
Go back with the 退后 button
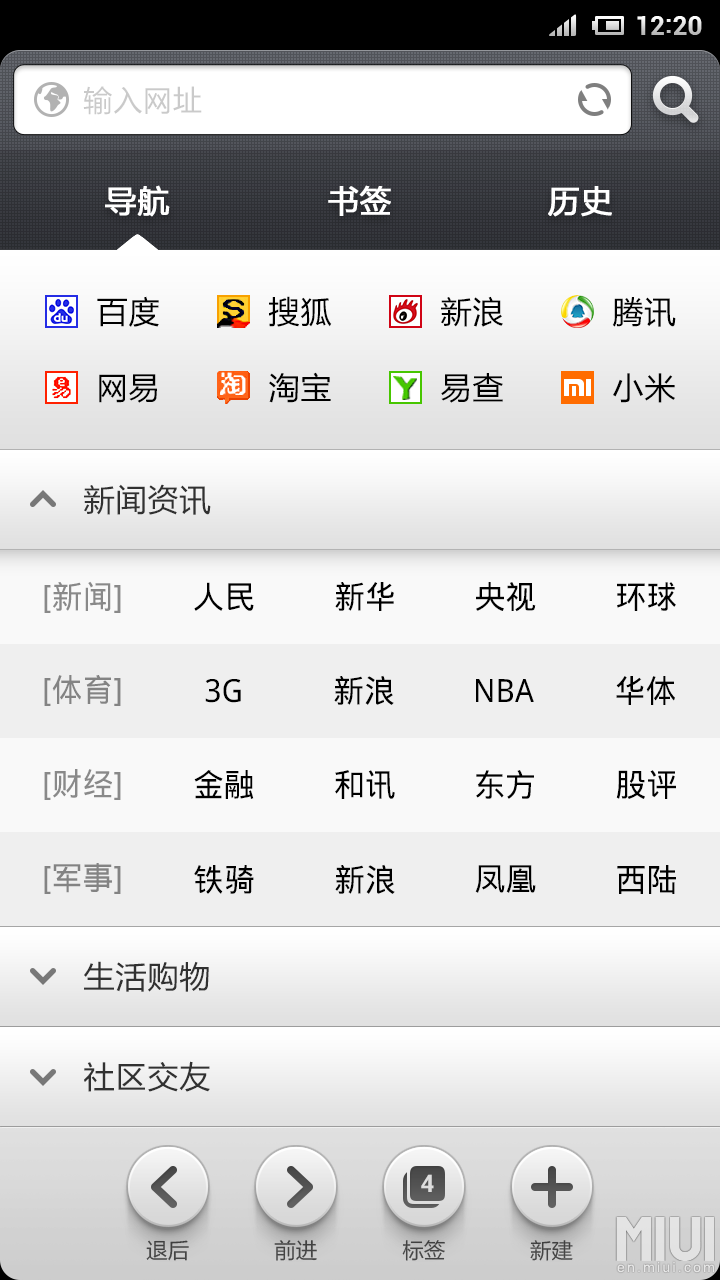pyautogui.click(x=167, y=1188)
